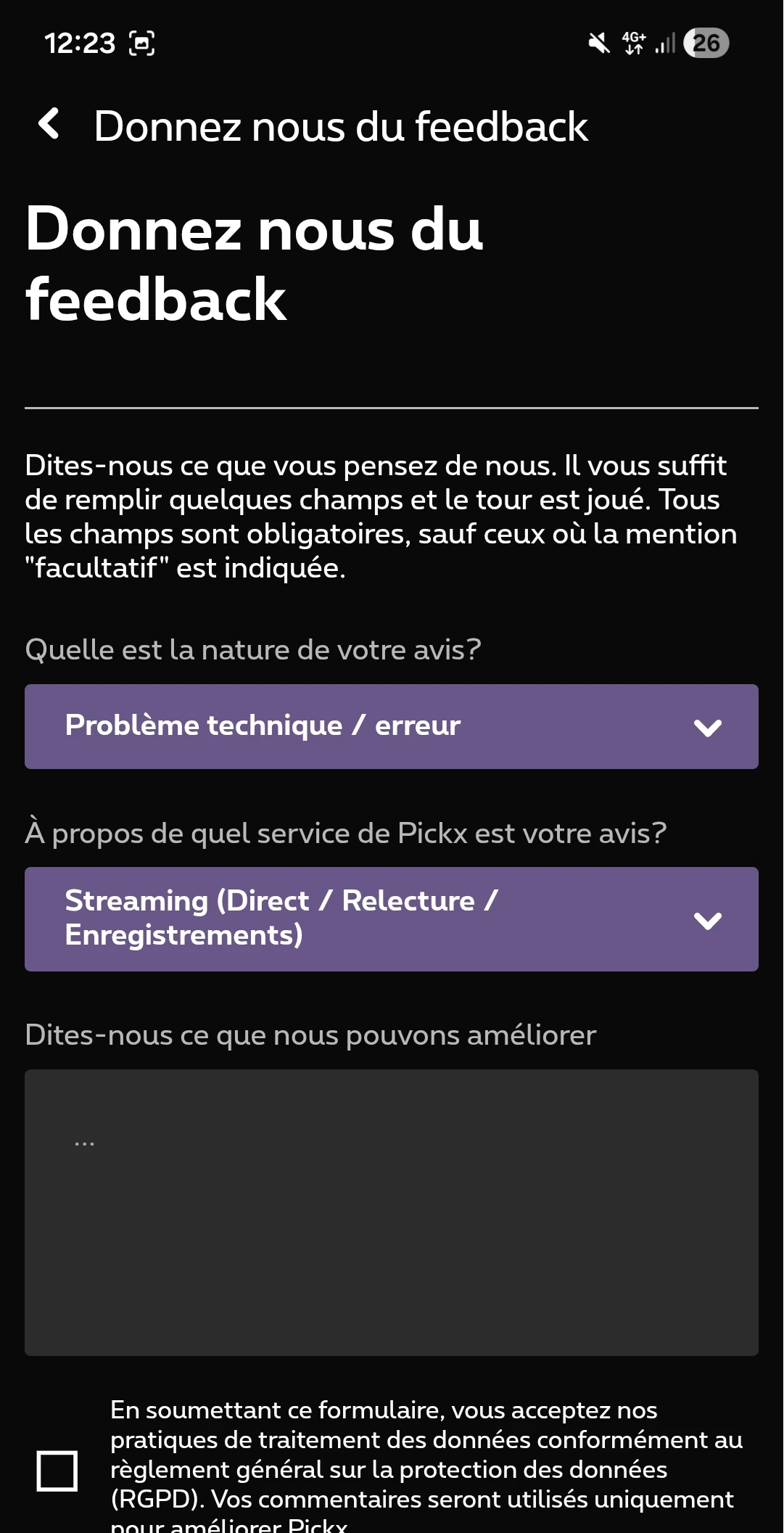784x1533 pixels.
Task: Expand the Streaming service dropdown
Action: pos(391,918)
